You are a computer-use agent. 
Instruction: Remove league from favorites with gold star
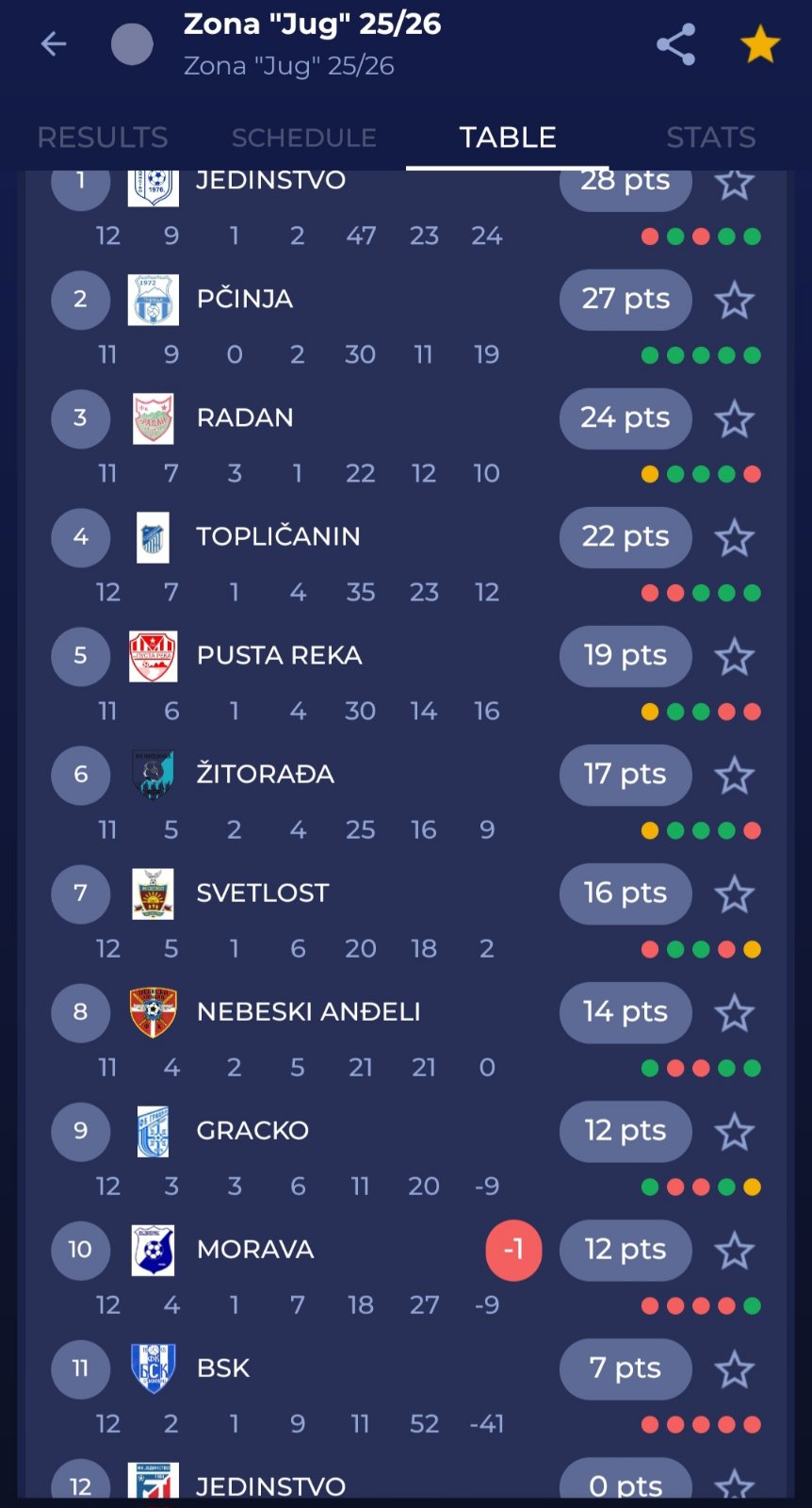point(759,44)
